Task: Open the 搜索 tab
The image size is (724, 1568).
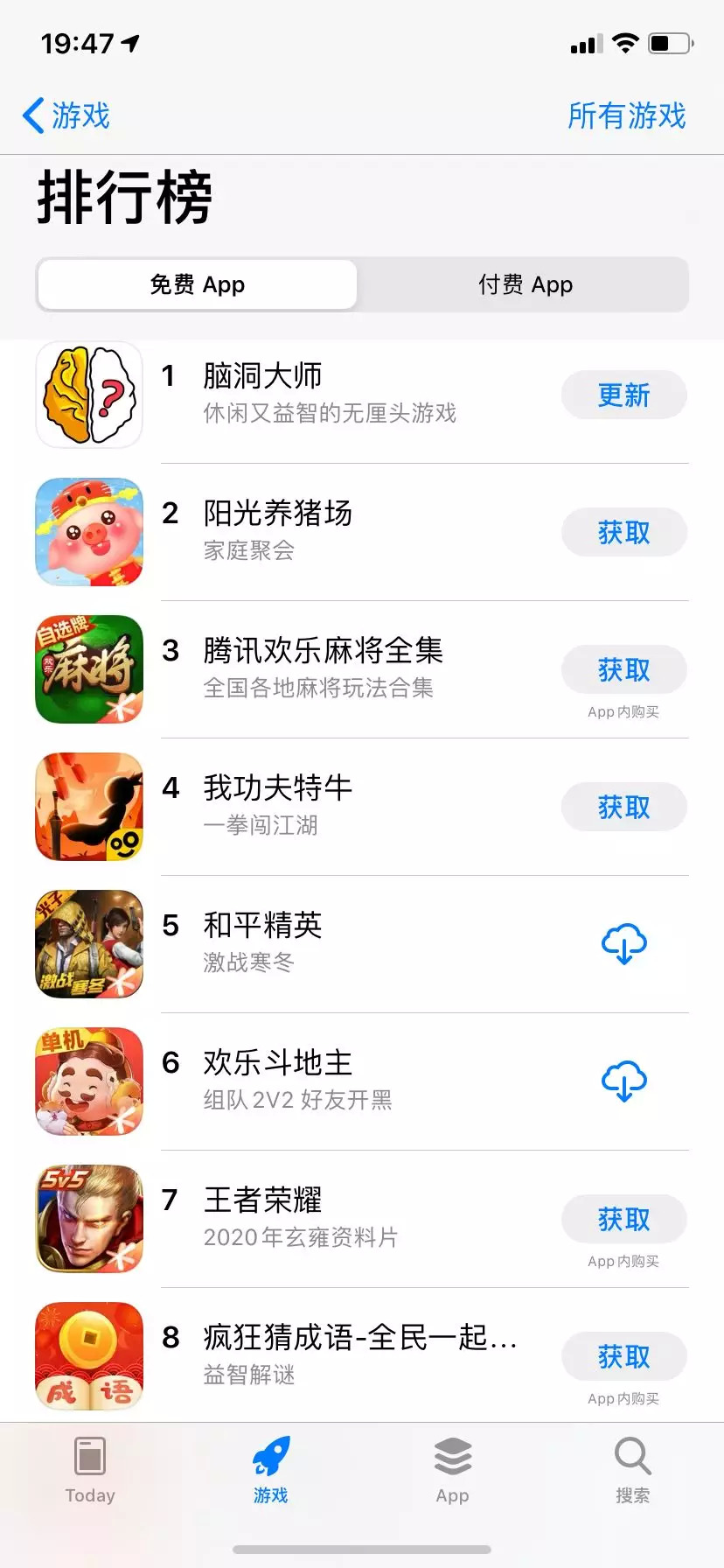Action: point(632,1470)
